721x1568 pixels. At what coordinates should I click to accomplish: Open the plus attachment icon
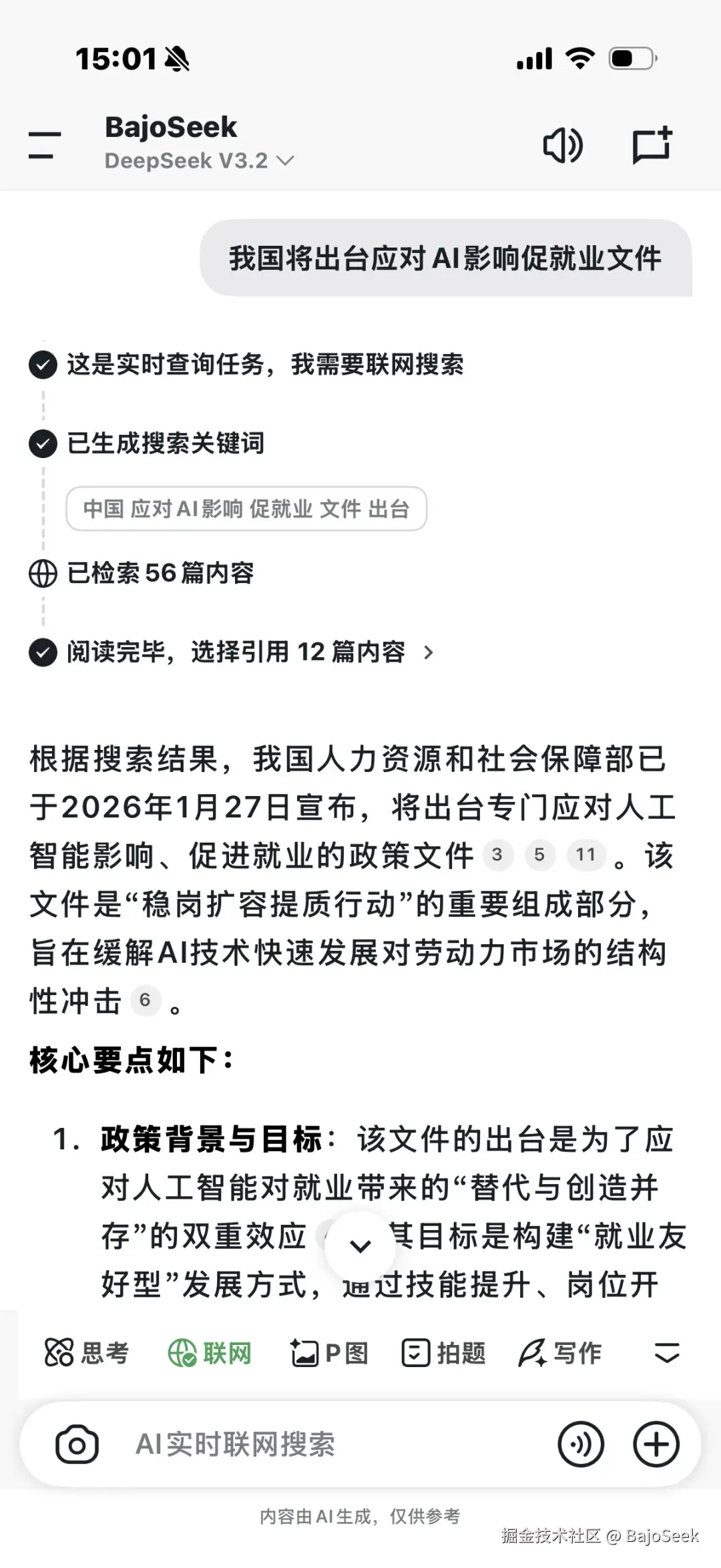pos(656,1444)
